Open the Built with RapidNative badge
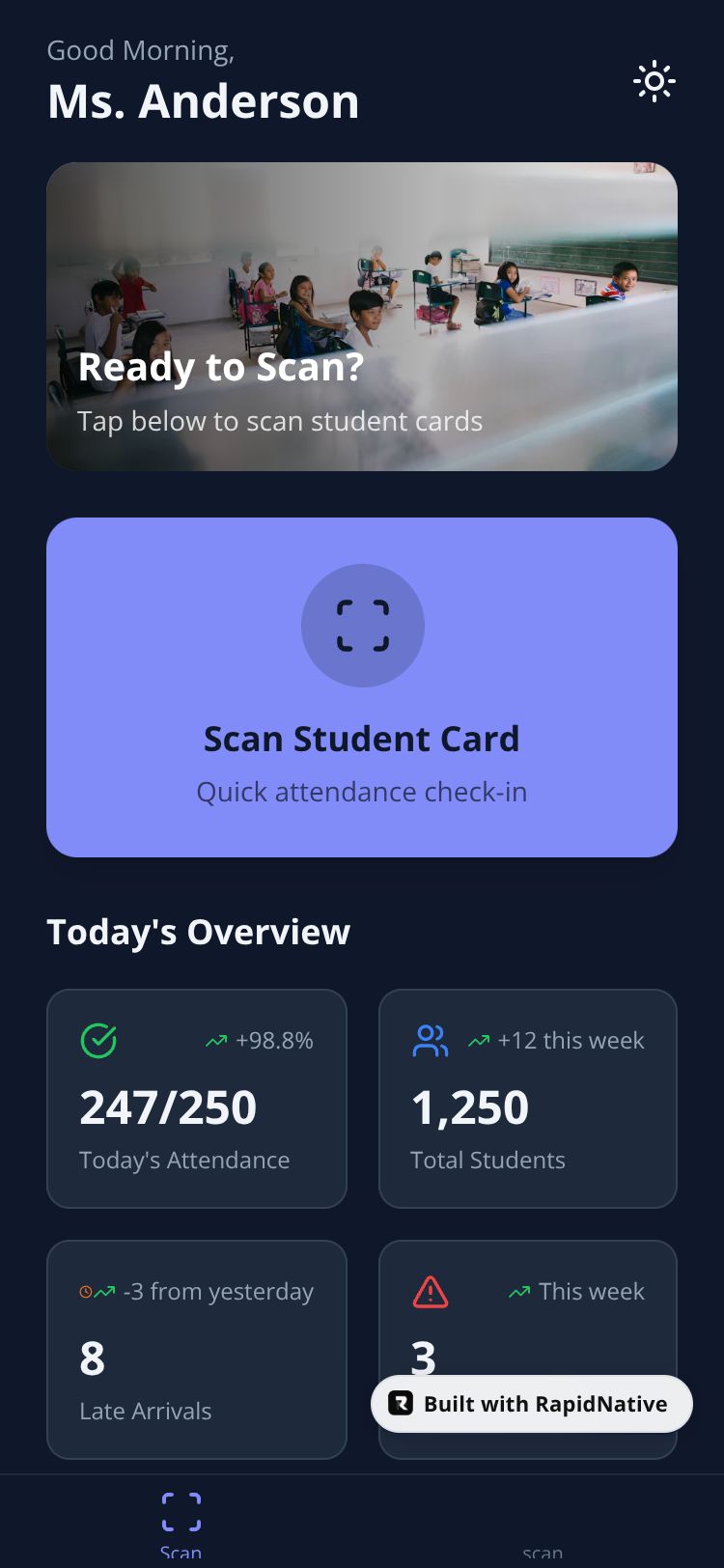The image size is (724, 1568). coord(531,1404)
